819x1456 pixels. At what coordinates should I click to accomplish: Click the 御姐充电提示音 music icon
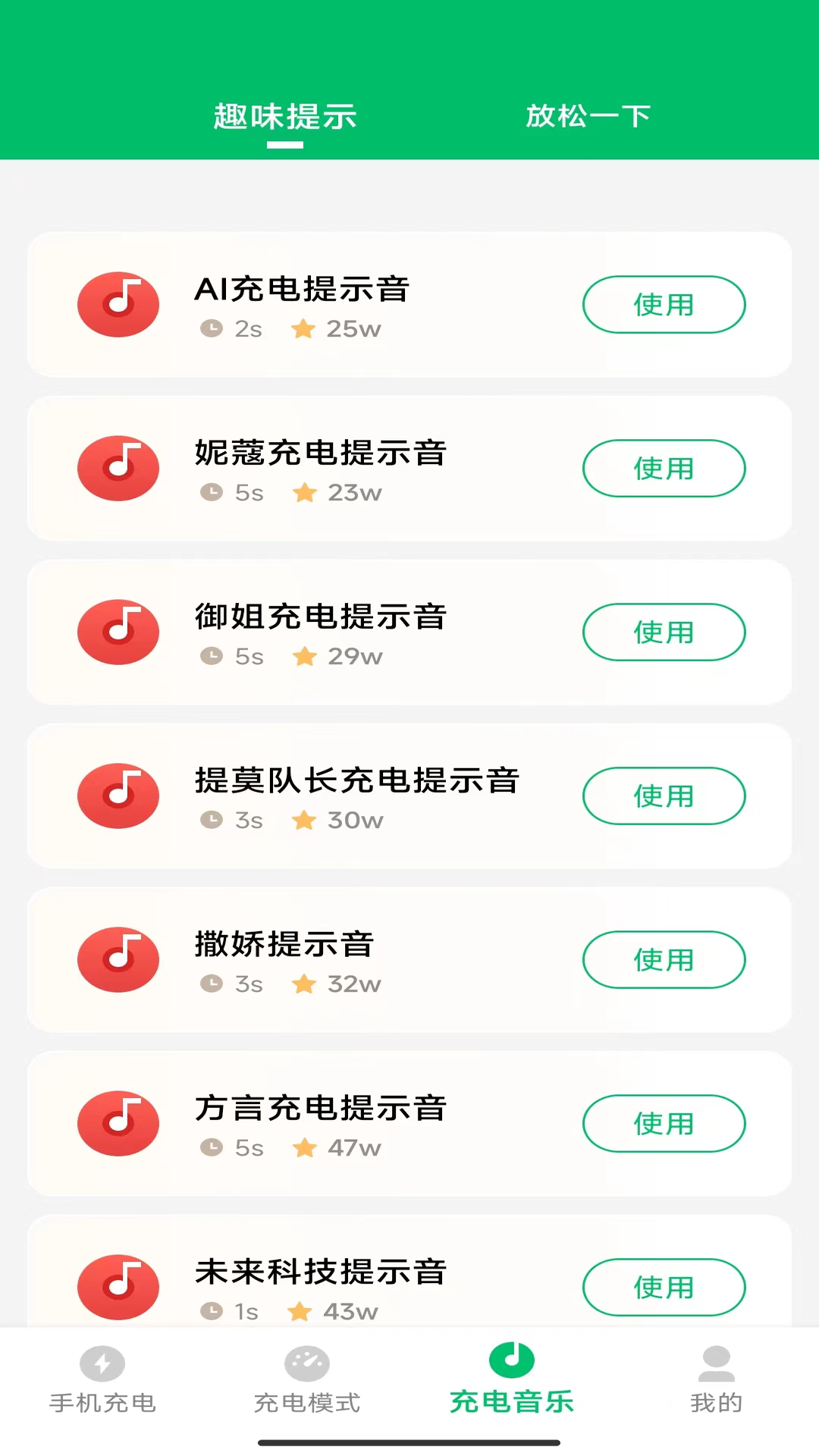click(118, 632)
